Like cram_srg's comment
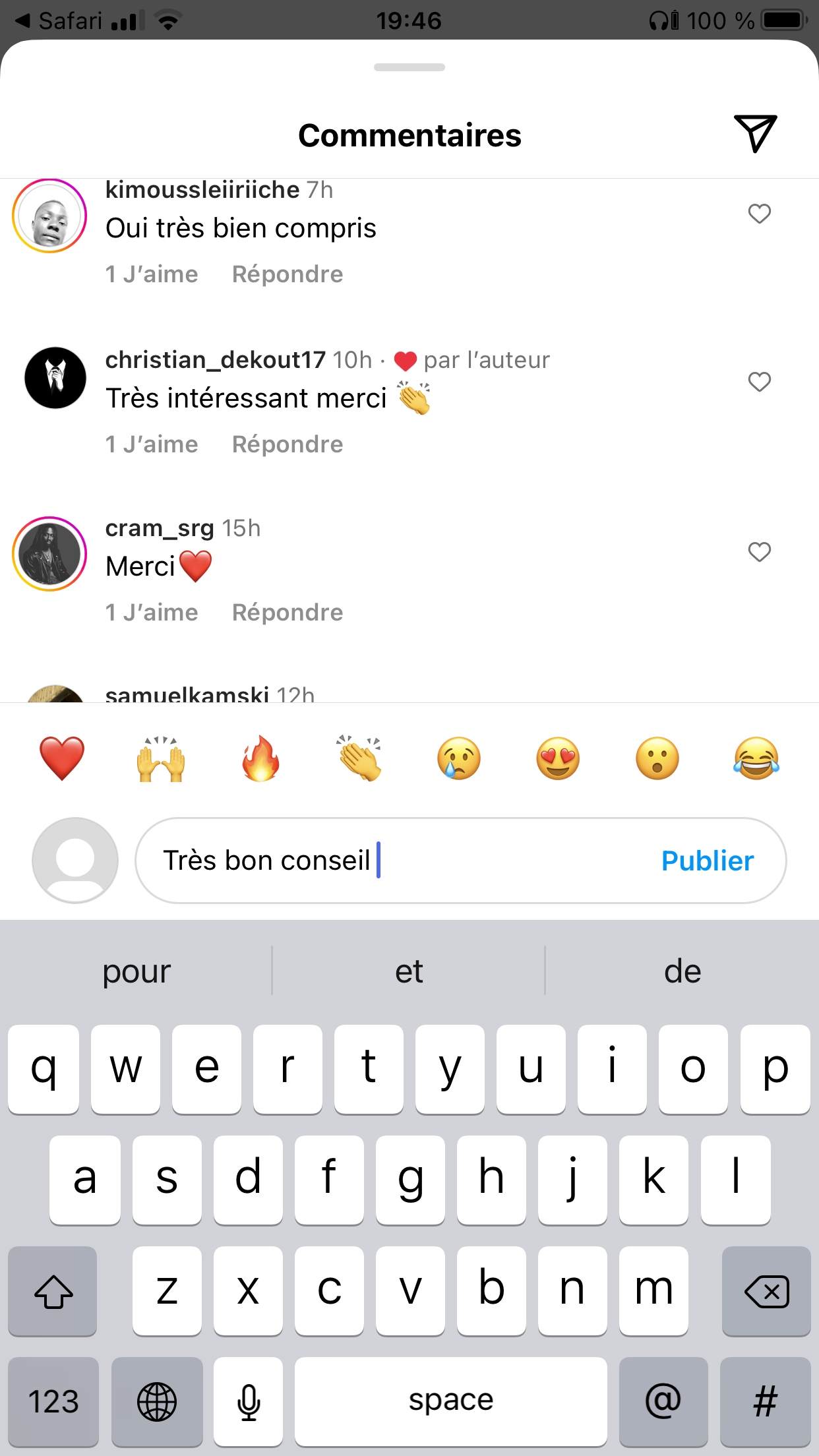The width and height of the screenshot is (819, 1456). coord(760,552)
